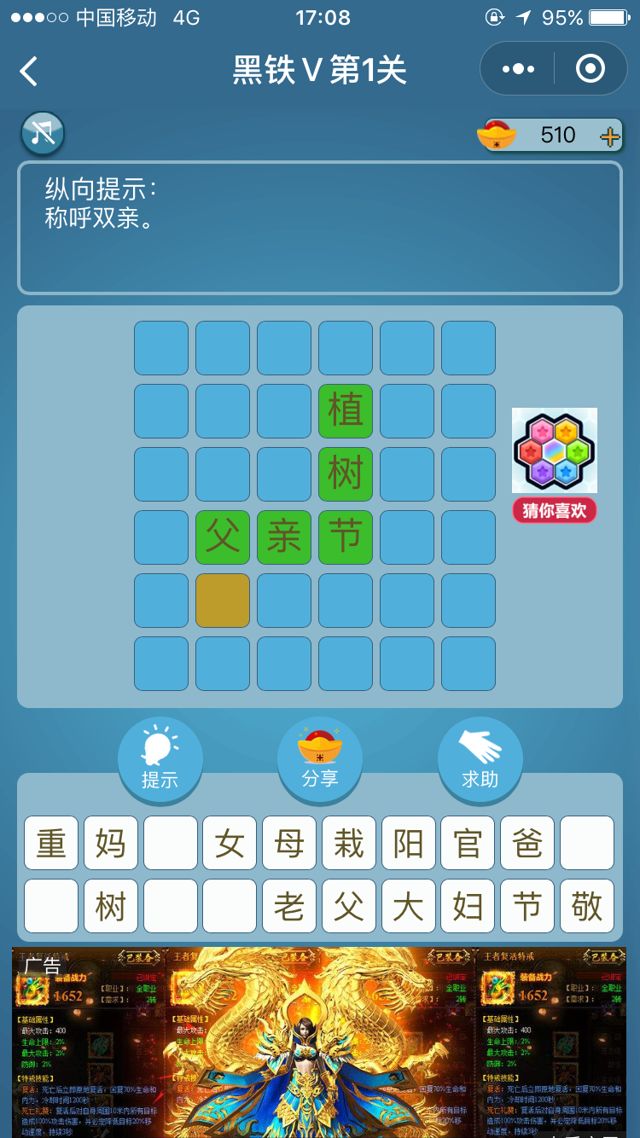Screen dimensions: 640x1138
Task: Choose the character 妇 tile
Action: tap(467, 906)
